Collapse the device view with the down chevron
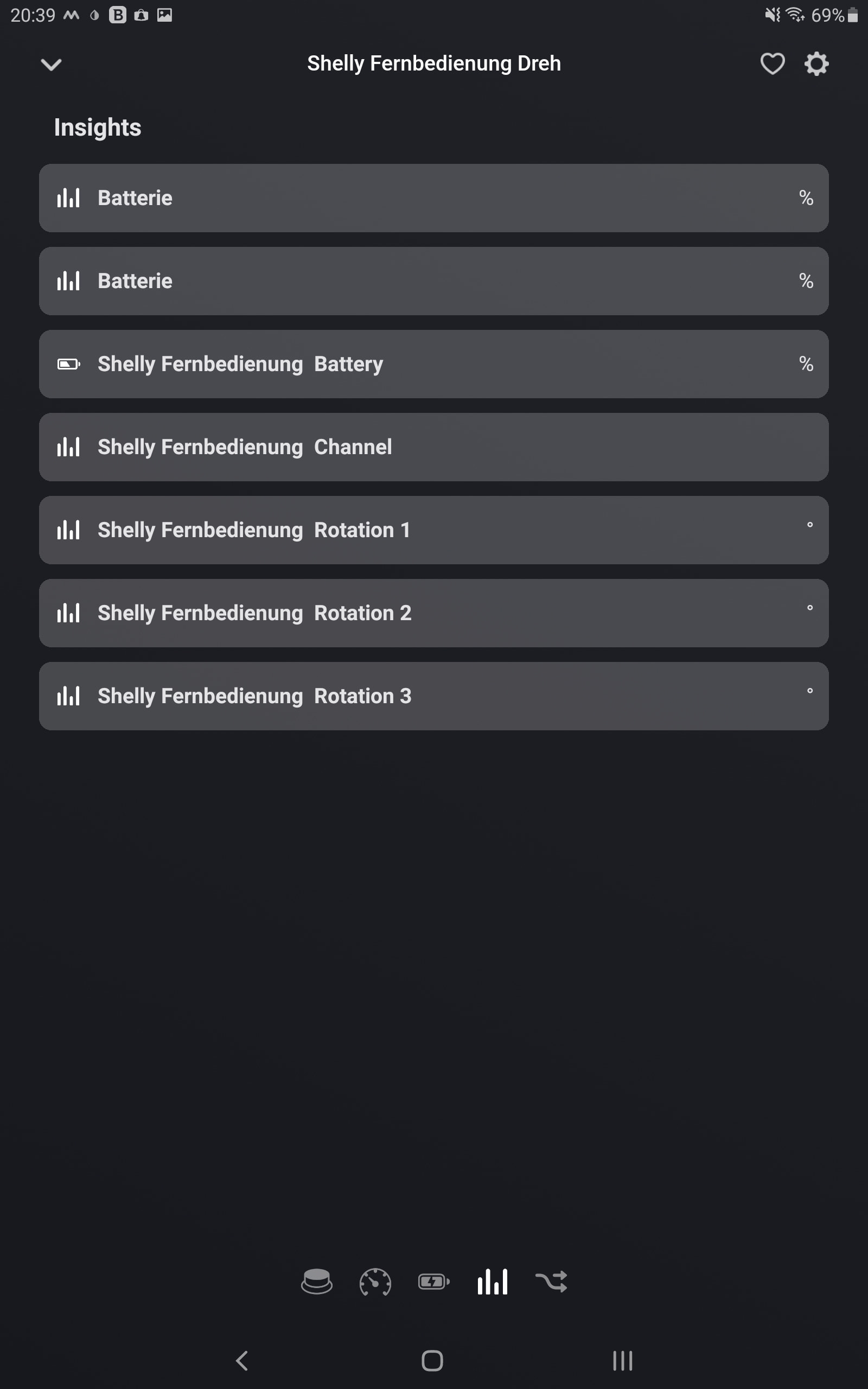Viewport: 868px width, 1389px height. tap(51, 64)
